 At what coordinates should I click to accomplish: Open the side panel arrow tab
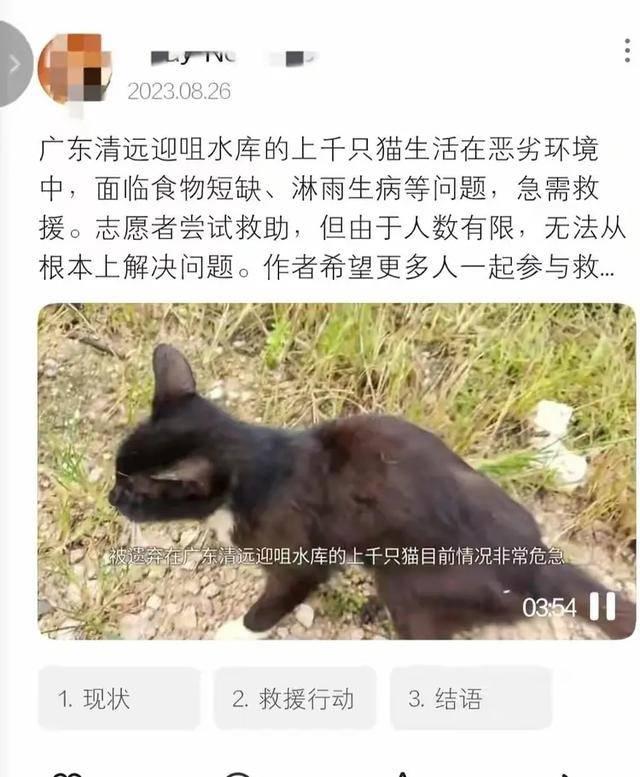click(14, 64)
